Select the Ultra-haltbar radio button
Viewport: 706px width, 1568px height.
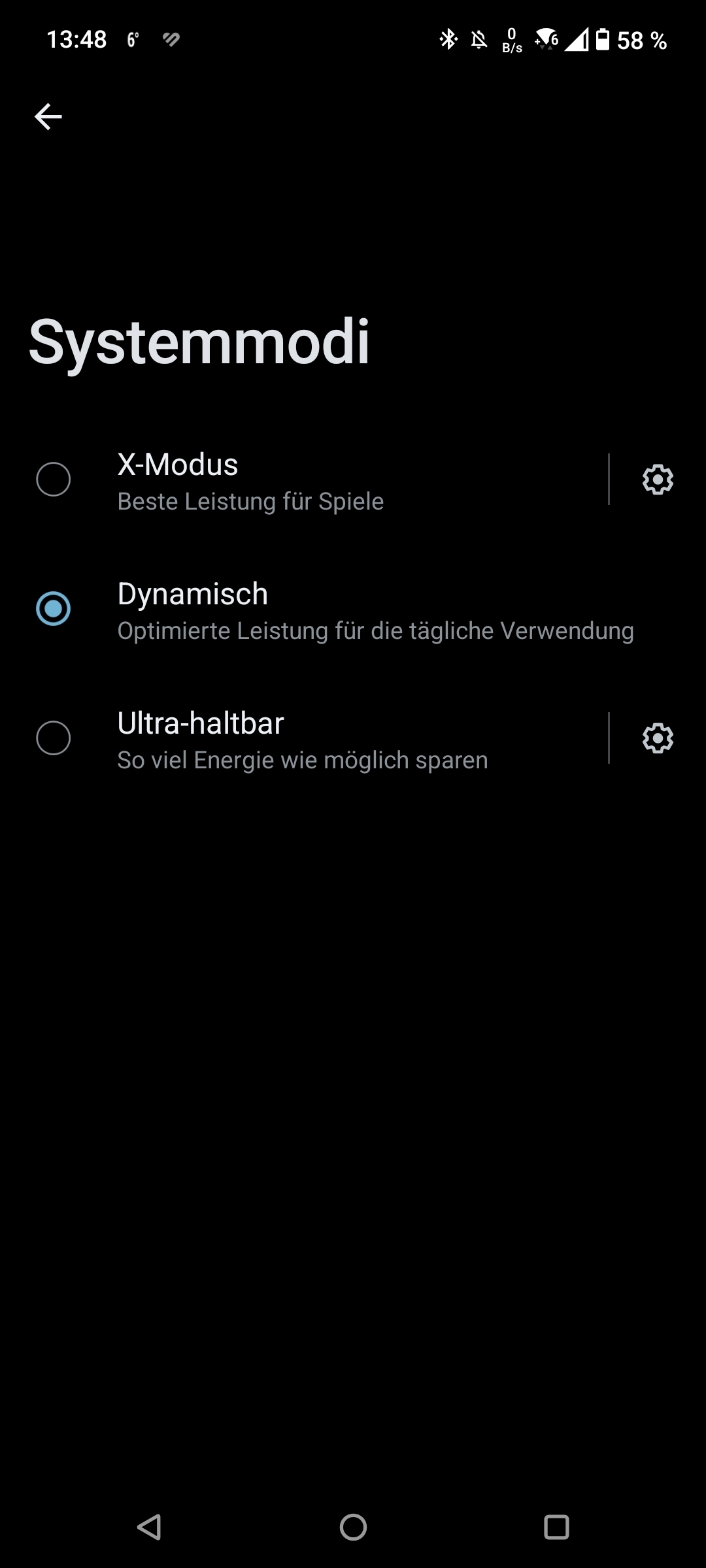[53, 738]
